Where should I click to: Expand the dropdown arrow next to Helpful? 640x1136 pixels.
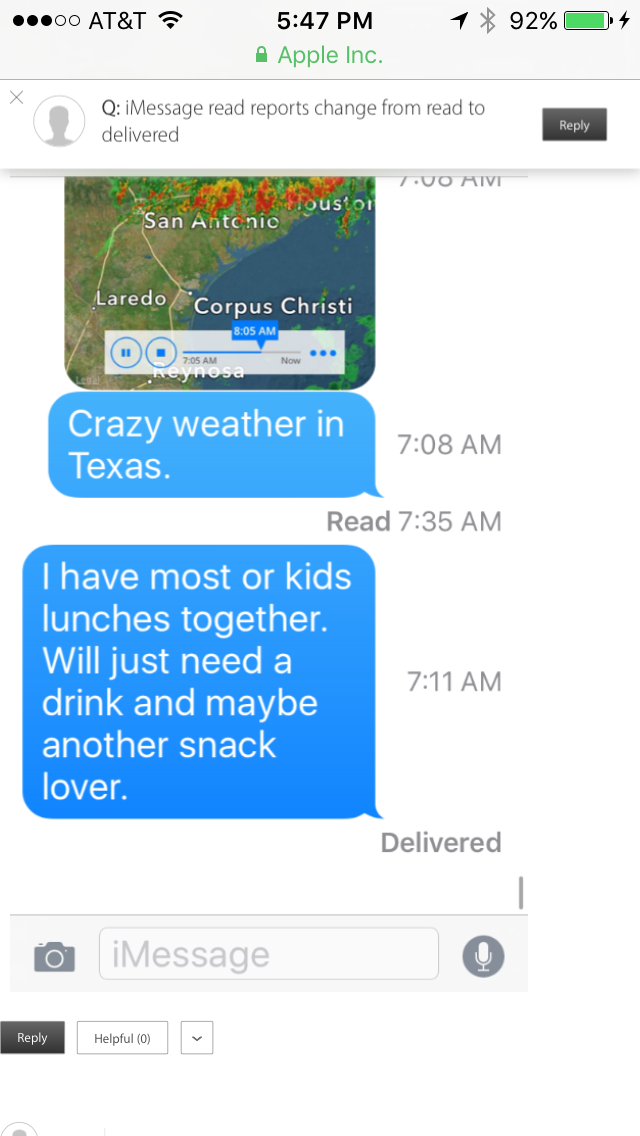point(197,1038)
